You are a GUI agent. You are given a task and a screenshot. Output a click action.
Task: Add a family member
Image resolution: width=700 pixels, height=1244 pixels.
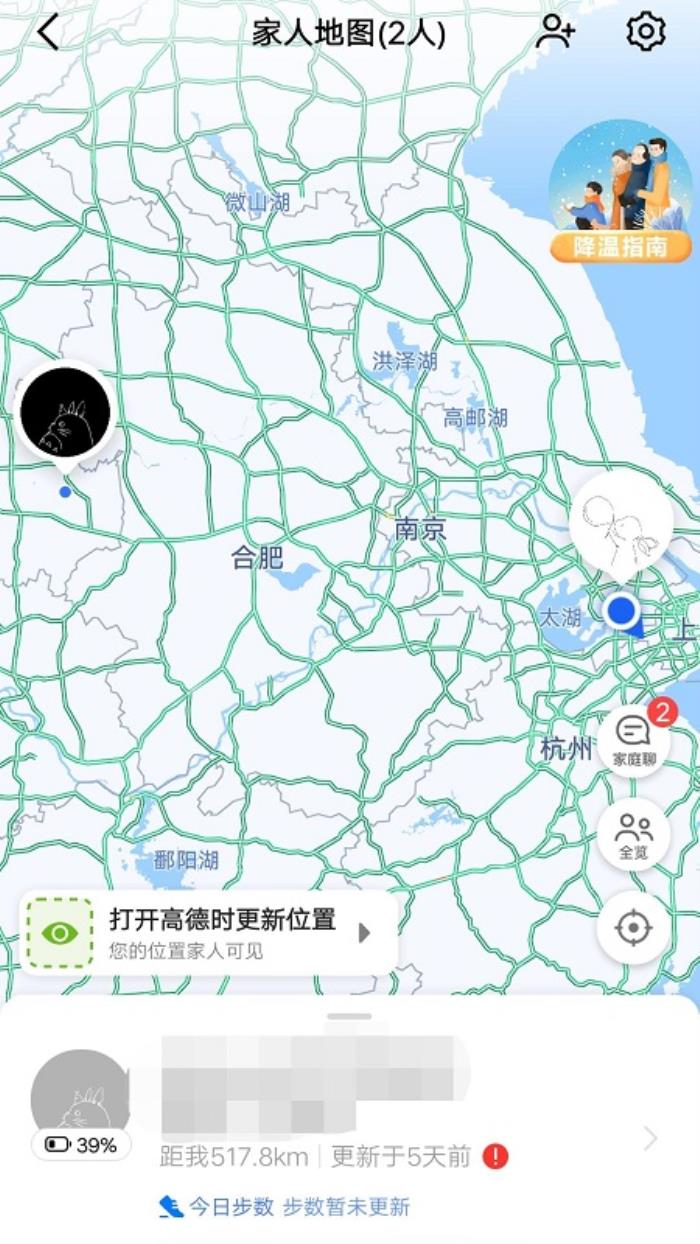555,33
